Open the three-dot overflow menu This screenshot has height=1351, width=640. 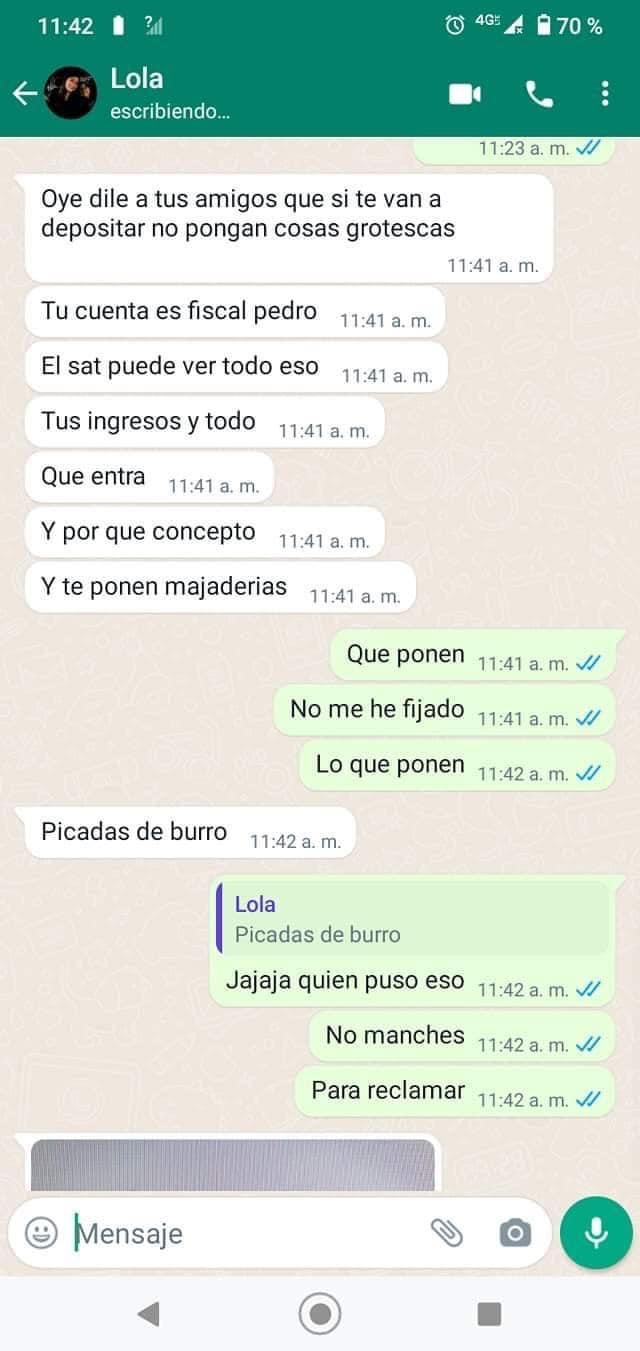pos(605,94)
